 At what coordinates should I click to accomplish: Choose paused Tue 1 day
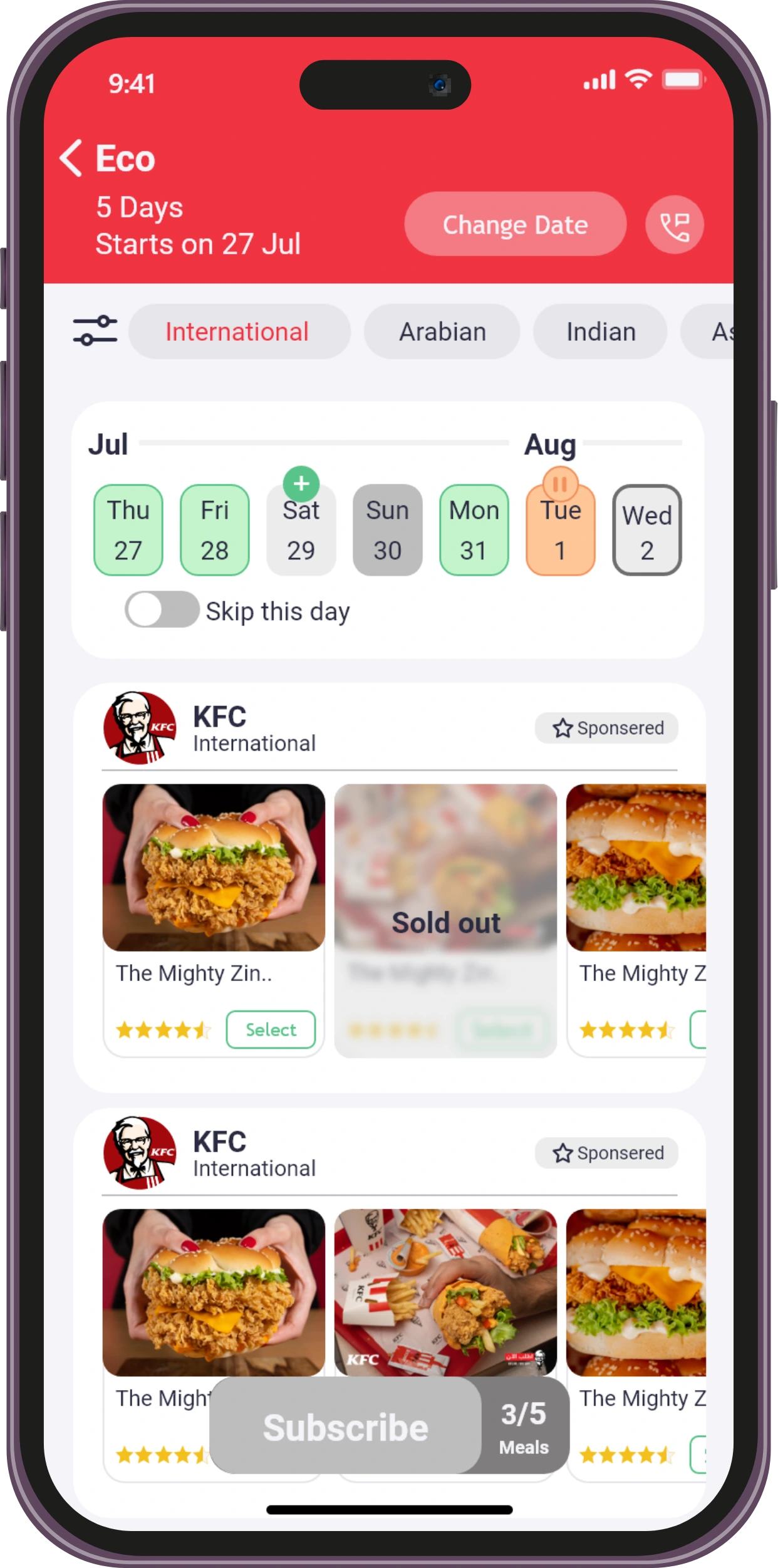tap(561, 530)
